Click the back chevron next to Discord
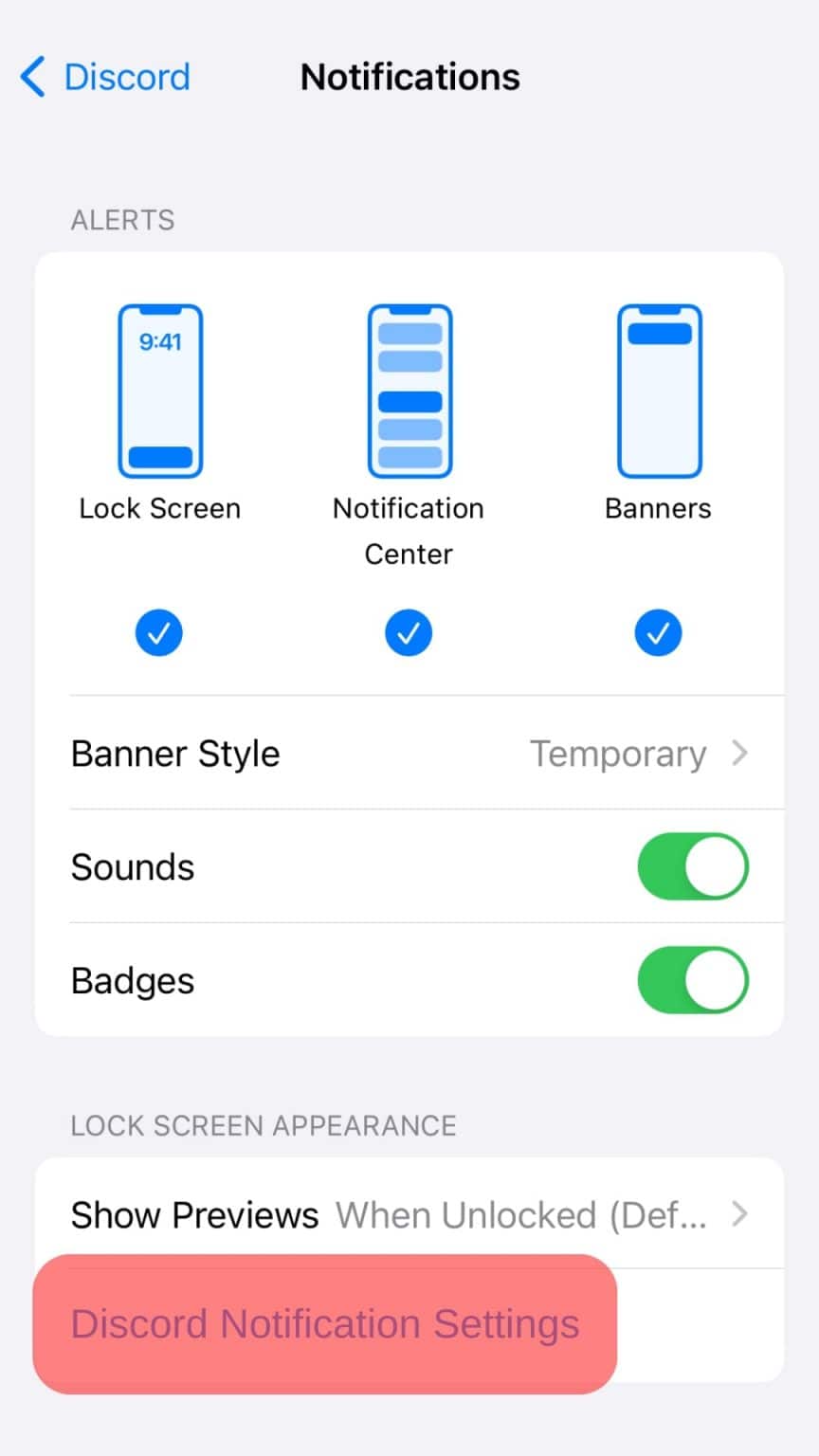819x1456 pixels. pos(31,77)
